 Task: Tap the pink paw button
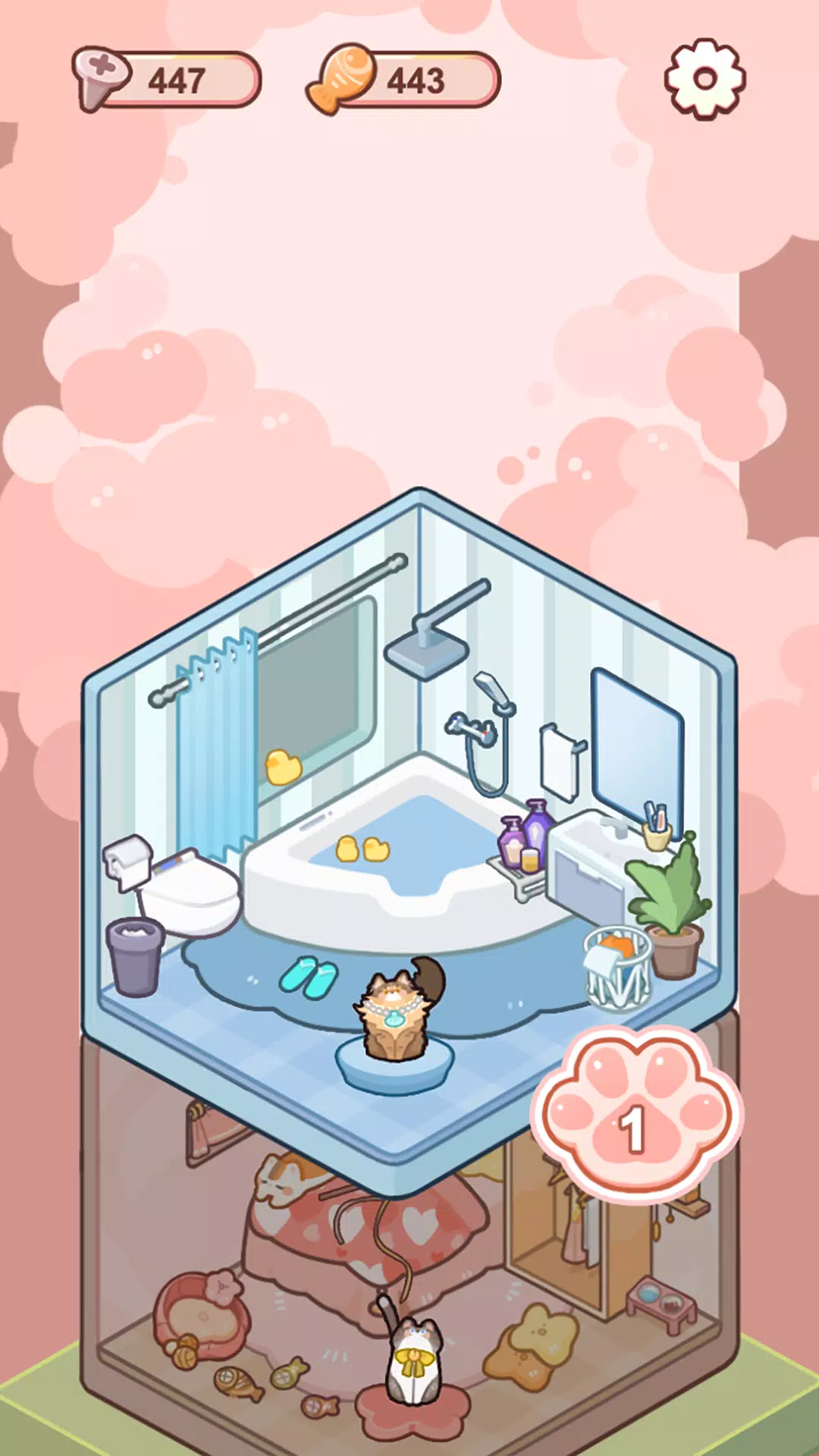(637, 1112)
